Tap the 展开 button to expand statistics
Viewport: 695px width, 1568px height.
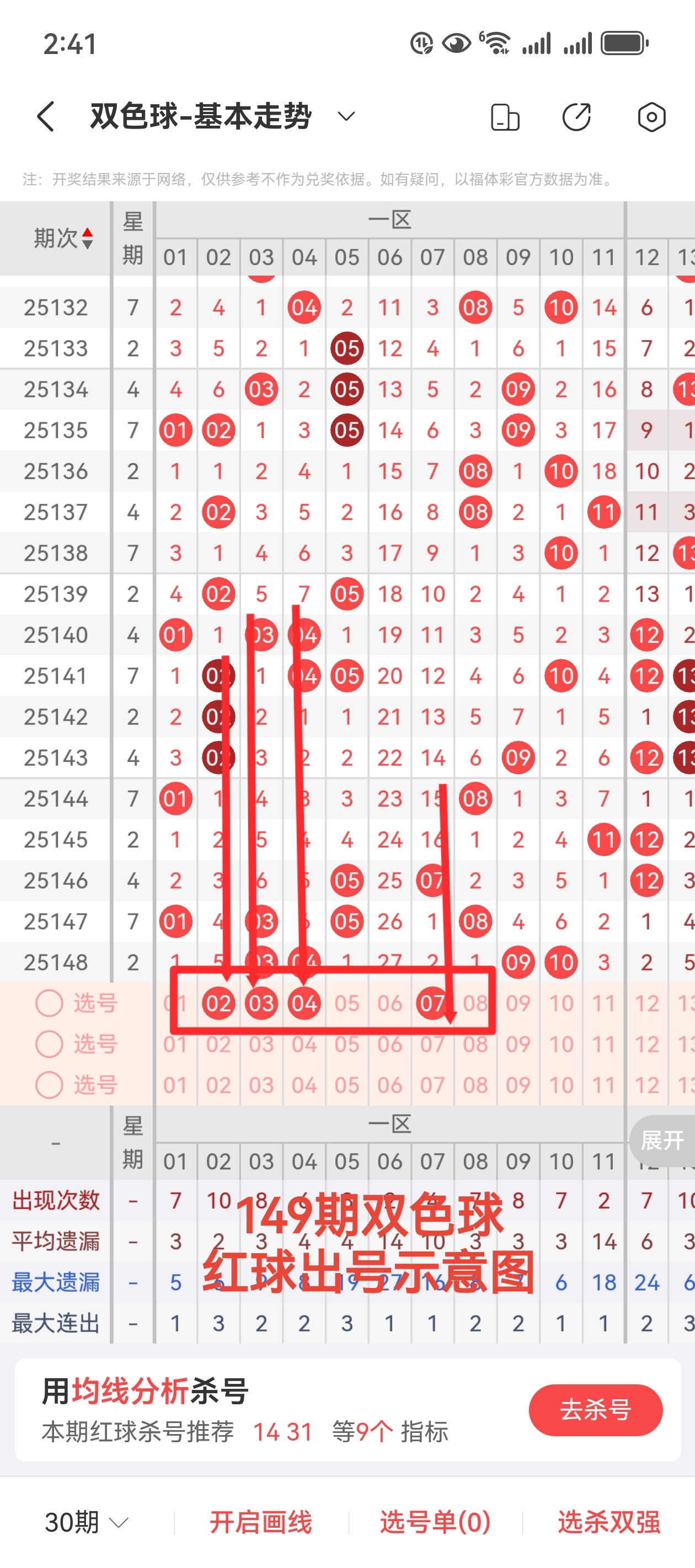click(662, 1140)
